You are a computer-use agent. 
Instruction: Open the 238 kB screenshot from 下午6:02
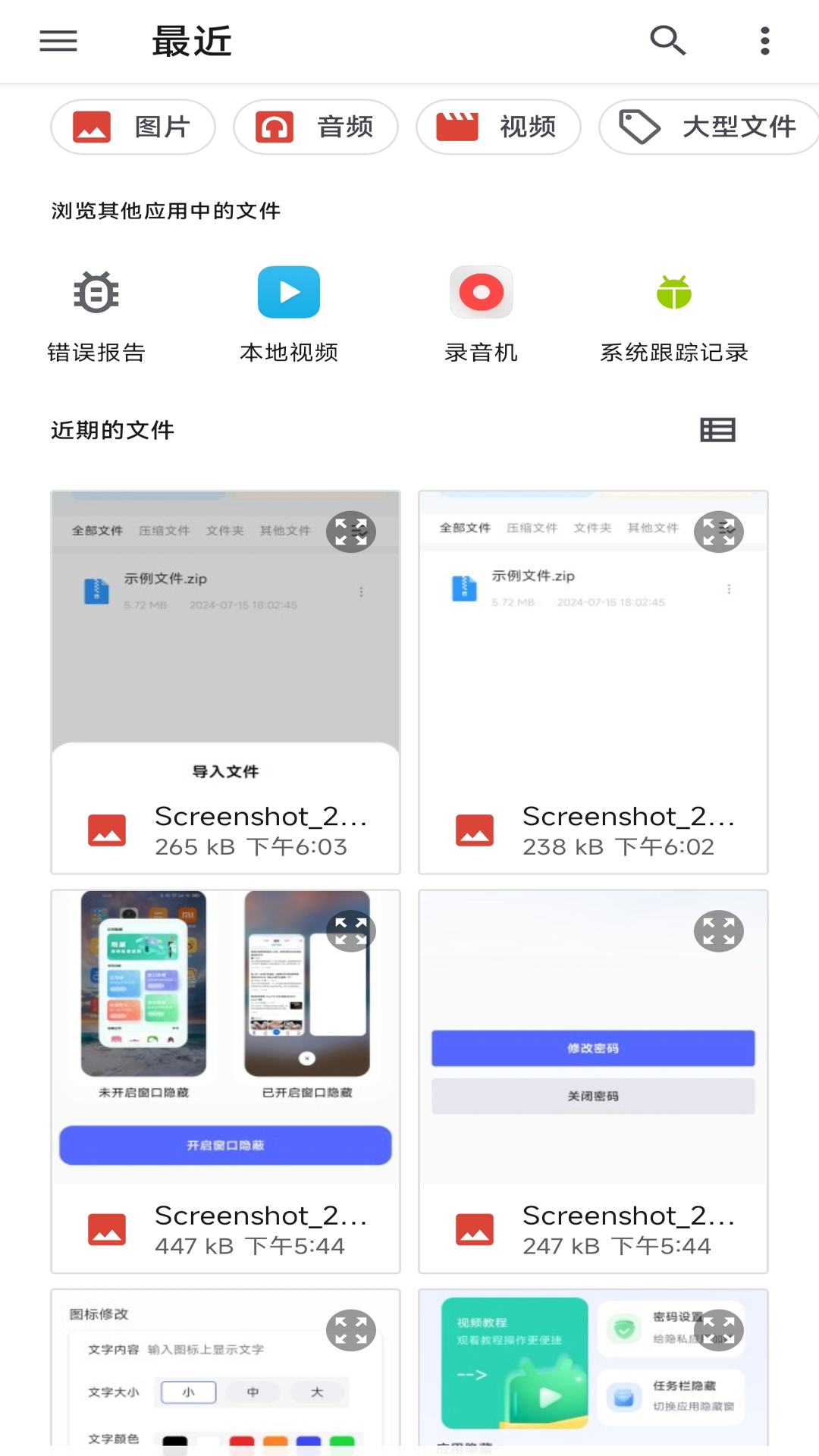[x=593, y=830]
